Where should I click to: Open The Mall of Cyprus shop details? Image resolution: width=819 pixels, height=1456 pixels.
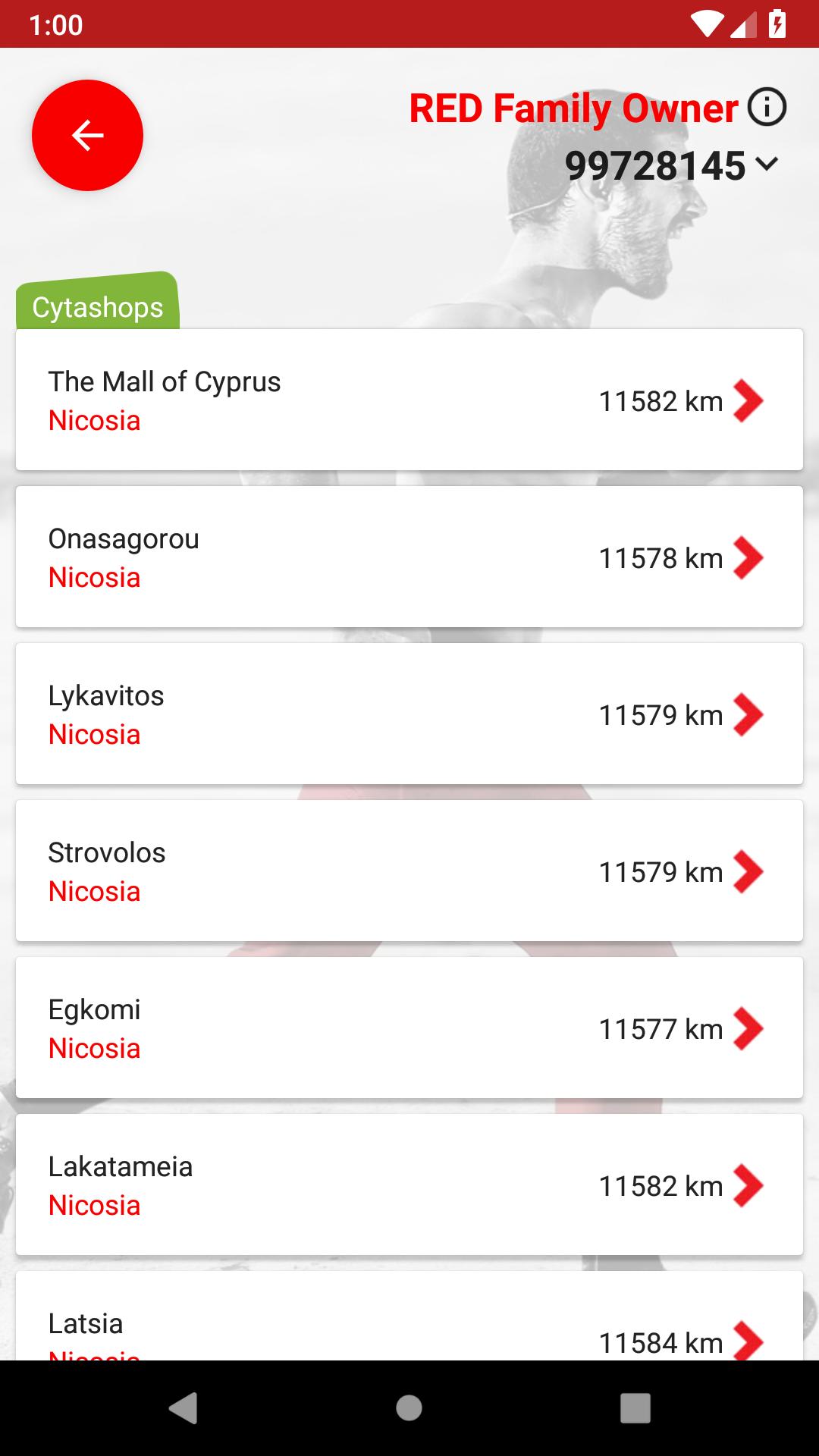point(409,400)
